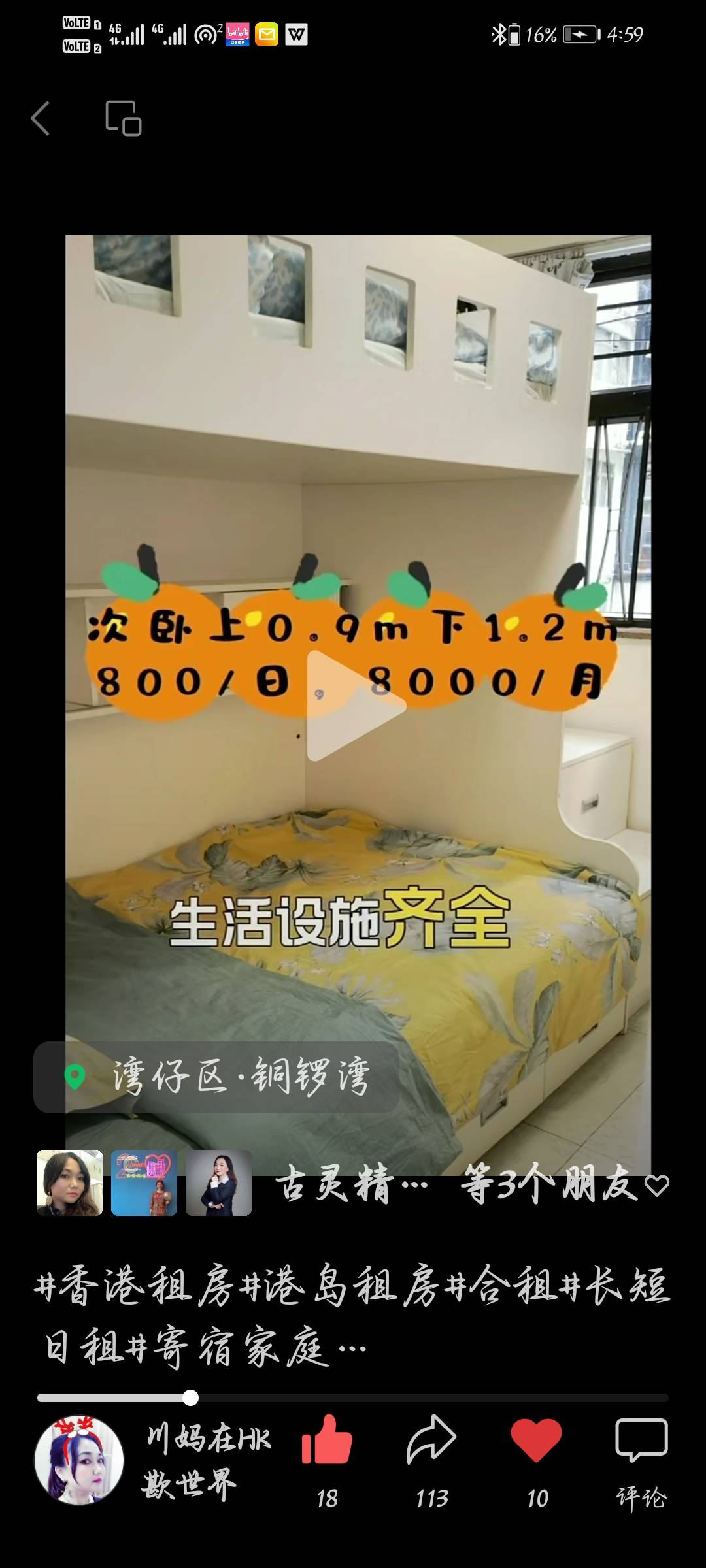This screenshot has width=706, height=1568.
Task: Open the floating window icon
Action: [124, 118]
